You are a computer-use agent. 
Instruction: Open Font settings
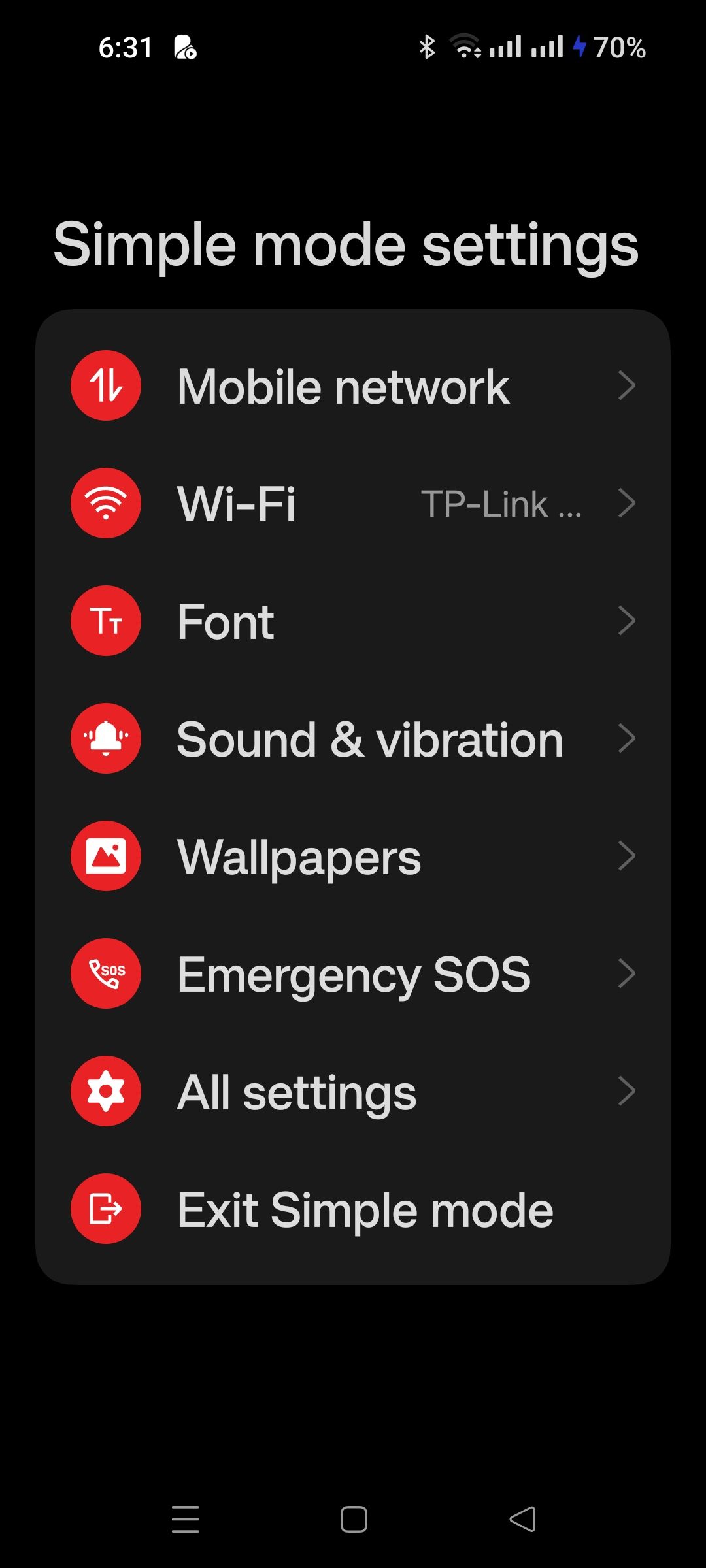(353, 621)
